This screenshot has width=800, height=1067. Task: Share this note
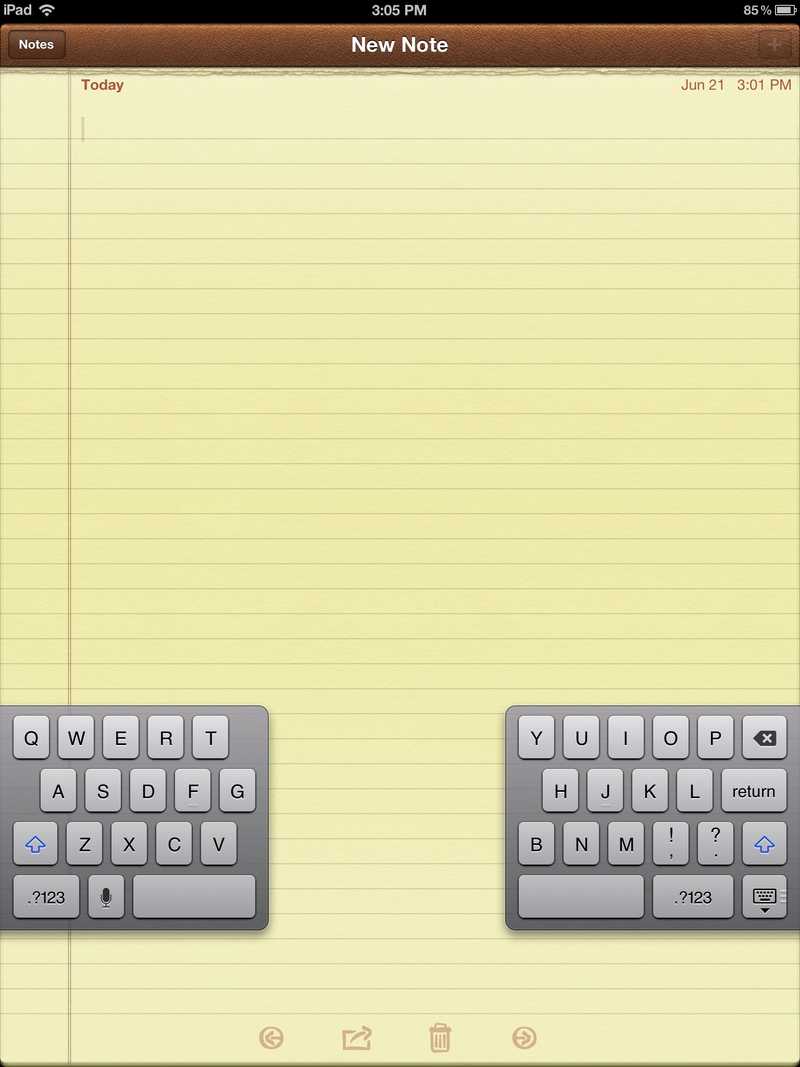[x=357, y=1038]
